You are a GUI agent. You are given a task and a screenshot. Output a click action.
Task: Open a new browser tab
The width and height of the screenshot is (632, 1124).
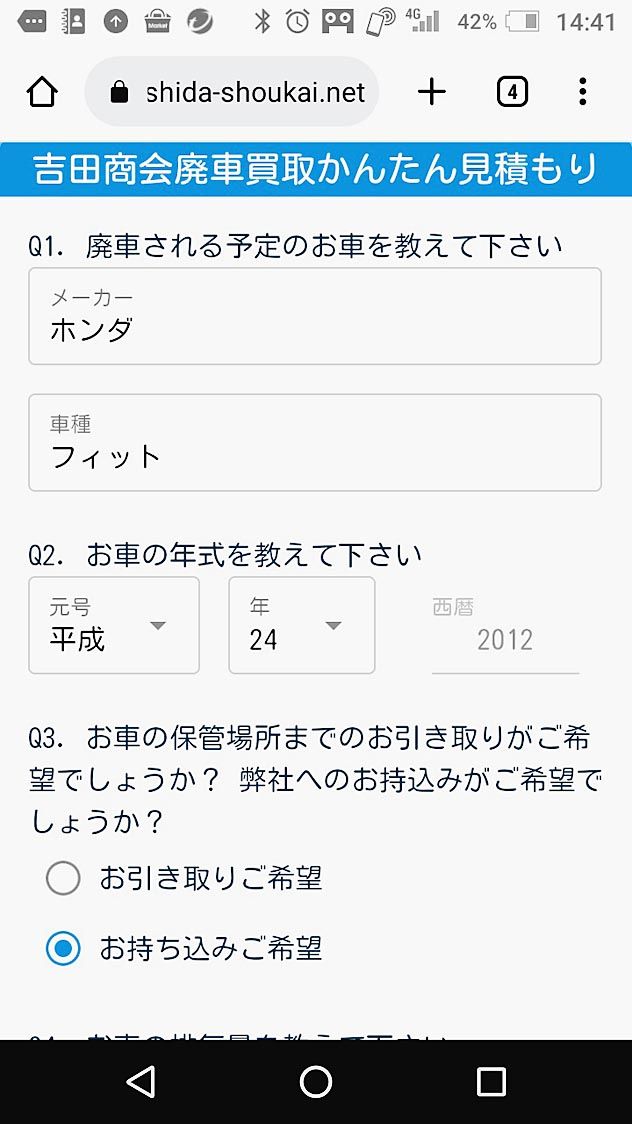tap(431, 93)
